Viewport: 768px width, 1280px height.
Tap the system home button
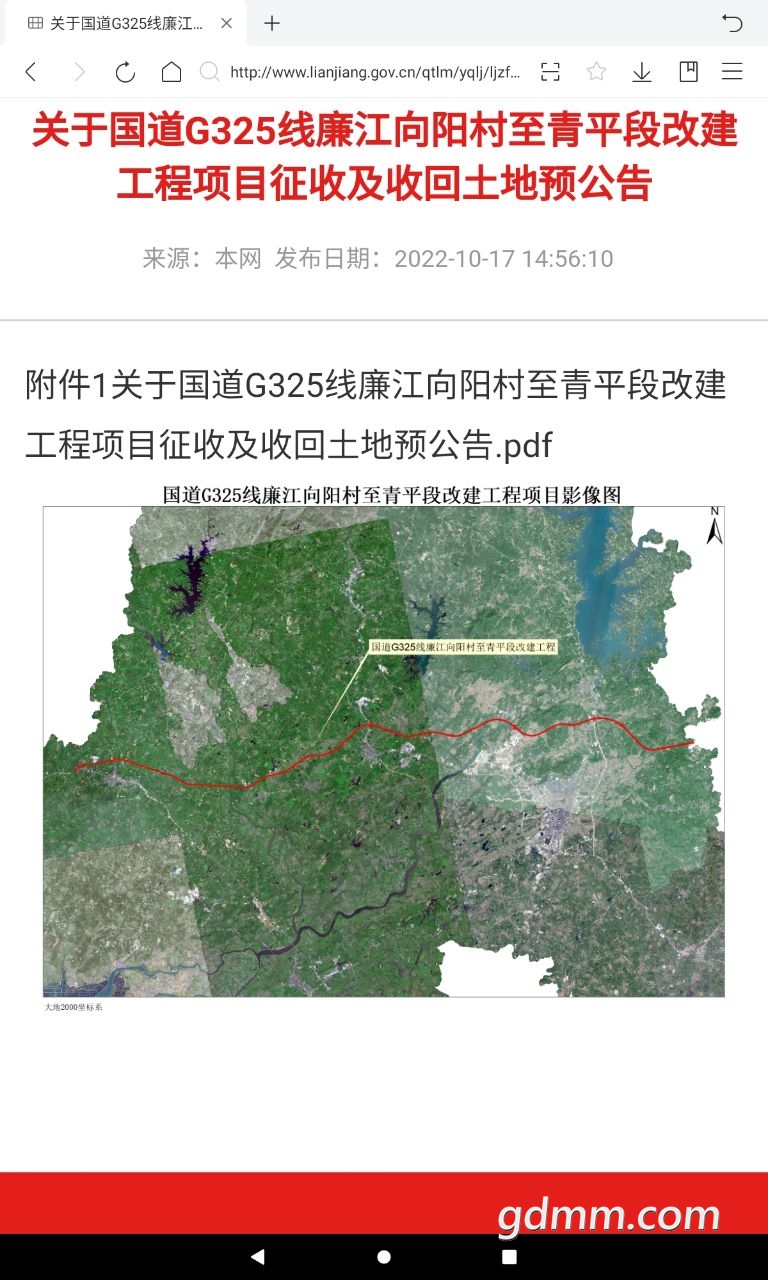pos(384,1256)
